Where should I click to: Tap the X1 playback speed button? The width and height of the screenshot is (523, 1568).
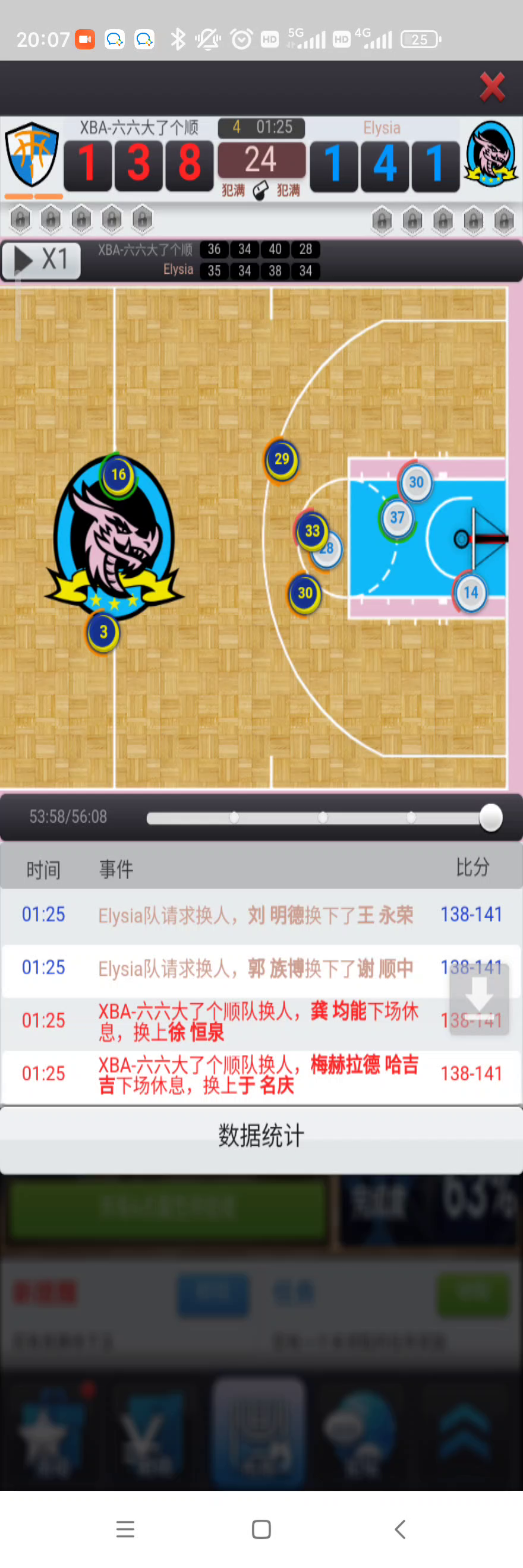click(42, 261)
